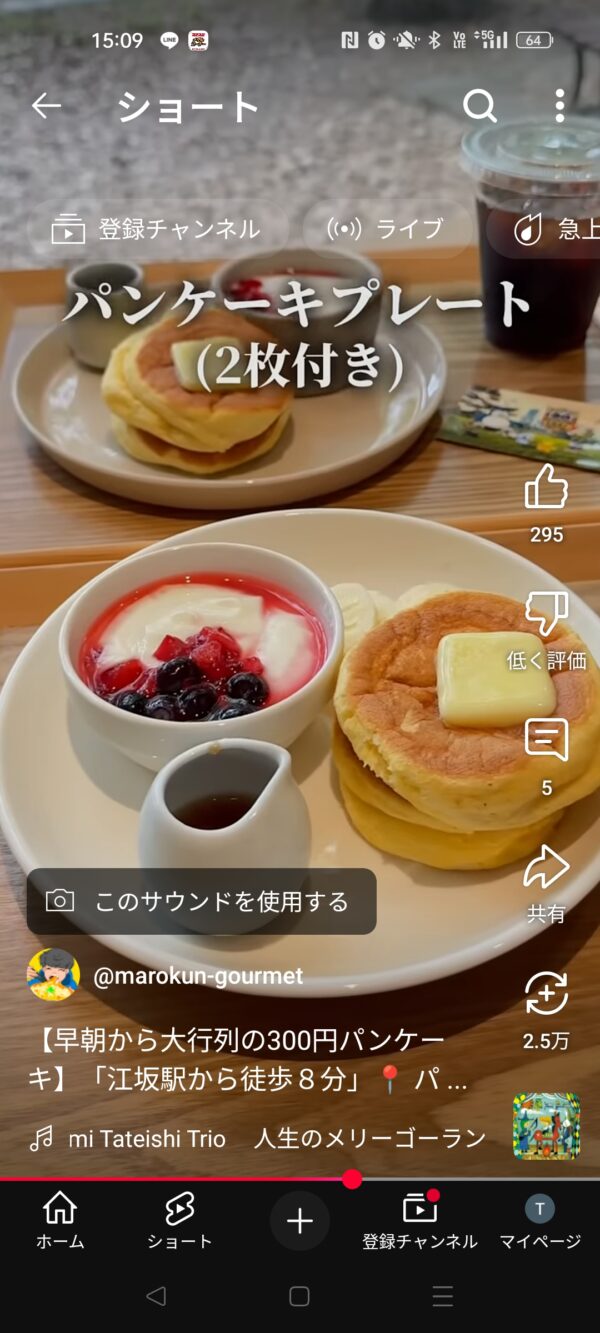Open the @marokun-gourmet channel
The height and width of the screenshot is (1333, 600).
coord(197,976)
